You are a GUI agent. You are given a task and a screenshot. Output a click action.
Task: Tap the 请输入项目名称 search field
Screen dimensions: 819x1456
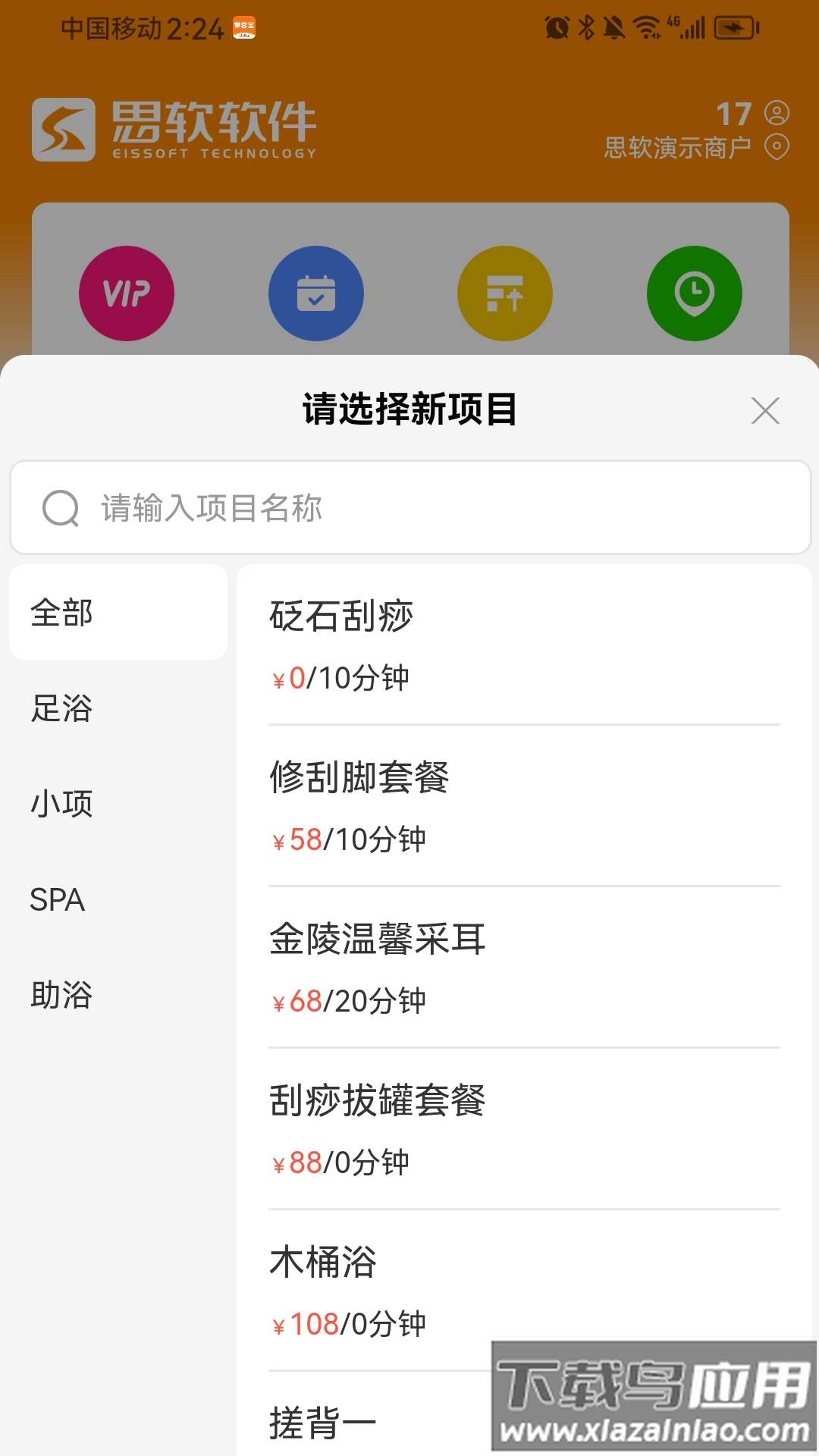[x=303, y=508]
